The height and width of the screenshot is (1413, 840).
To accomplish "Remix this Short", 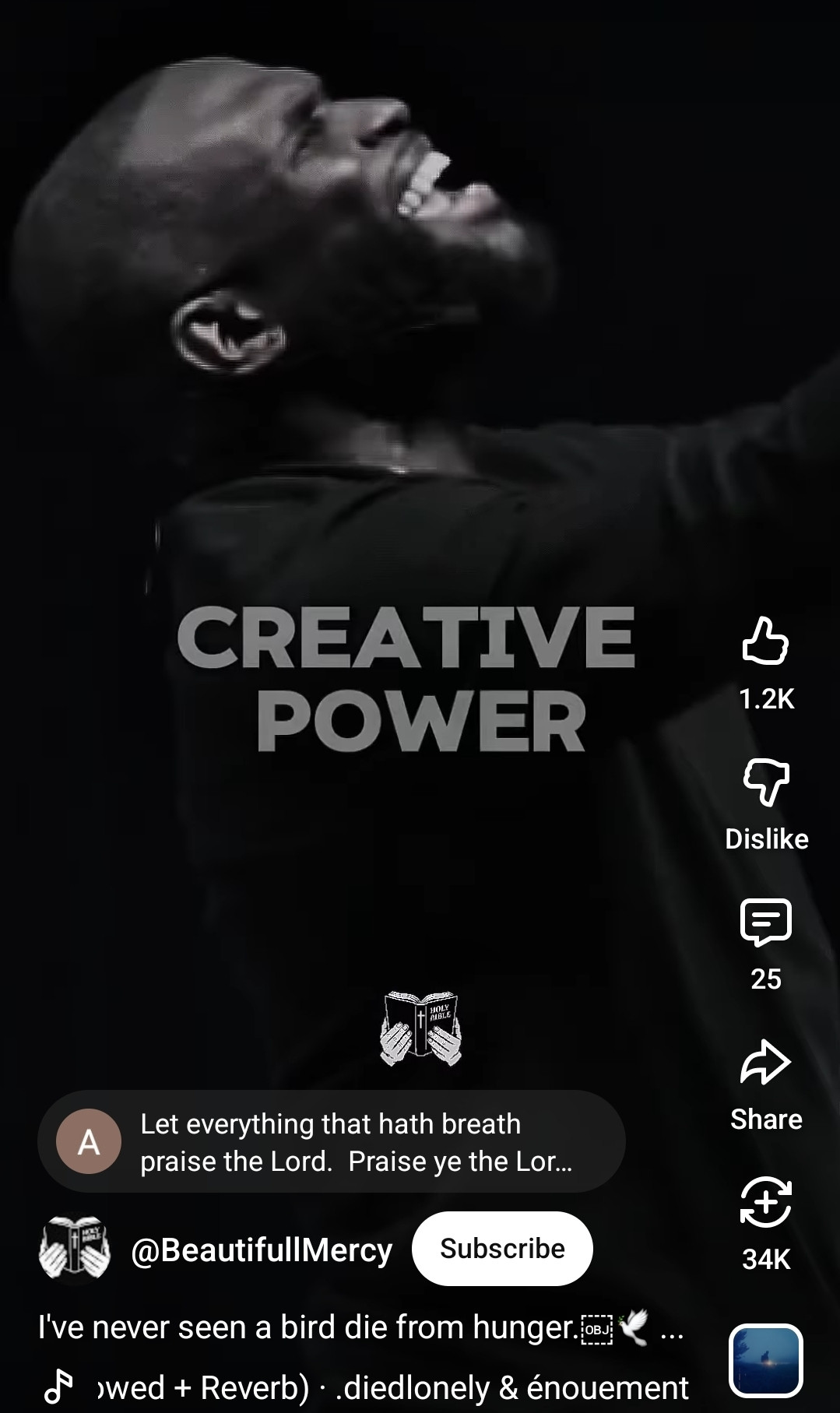I will pyautogui.click(x=766, y=1203).
